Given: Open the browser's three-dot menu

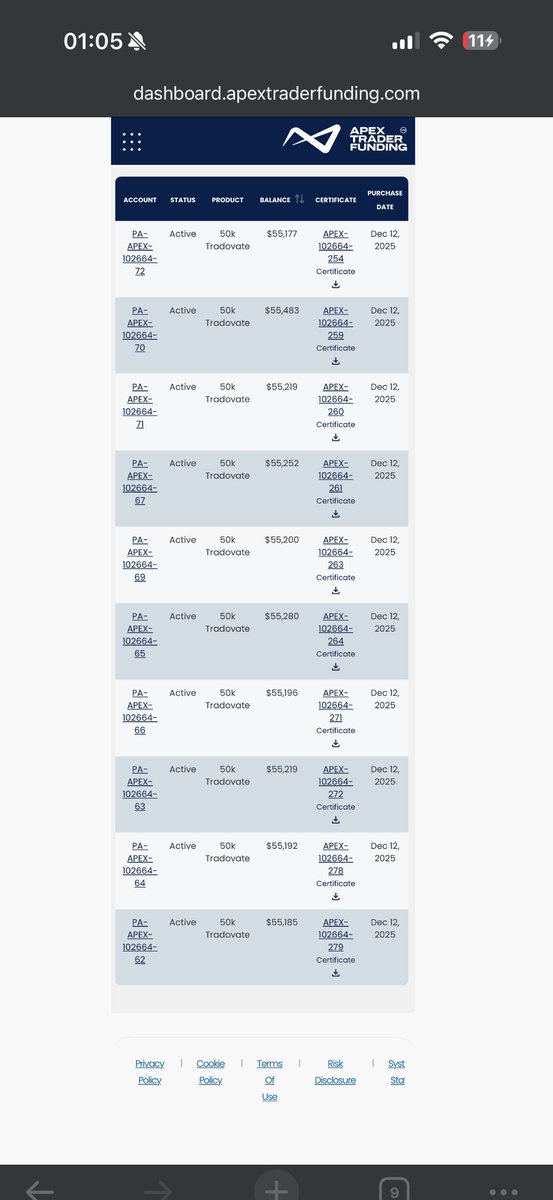Looking at the screenshot, I should (x=503, y=1192).
